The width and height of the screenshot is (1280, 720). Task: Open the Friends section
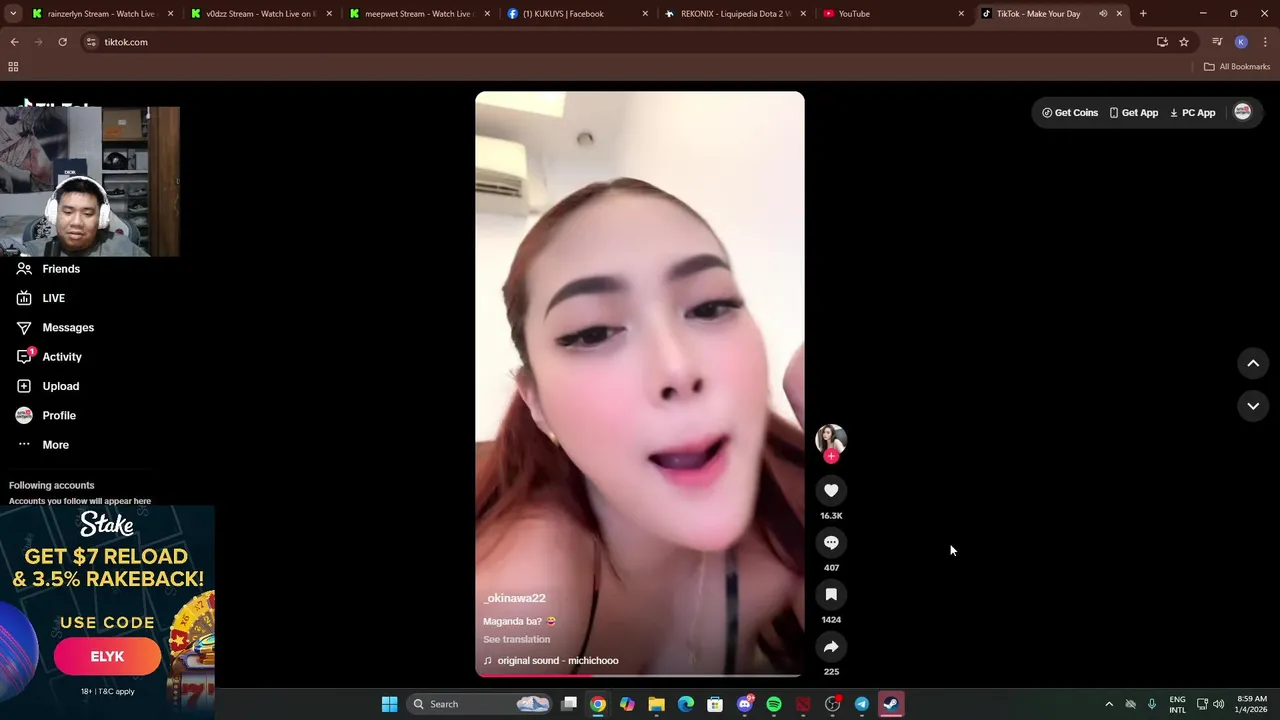coord(60,269)
